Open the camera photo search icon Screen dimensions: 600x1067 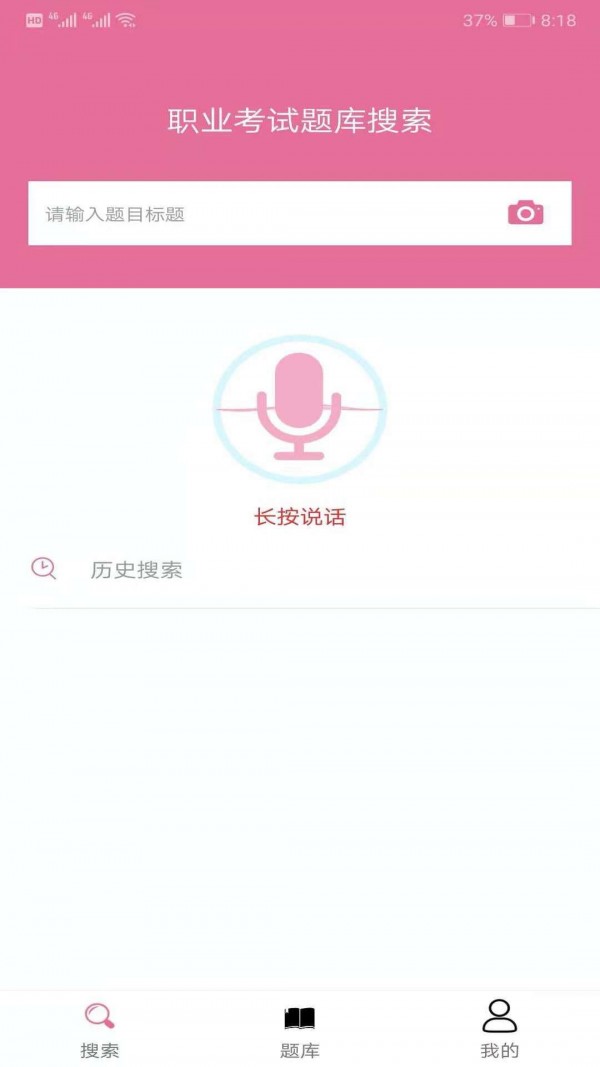click(525, 212)
